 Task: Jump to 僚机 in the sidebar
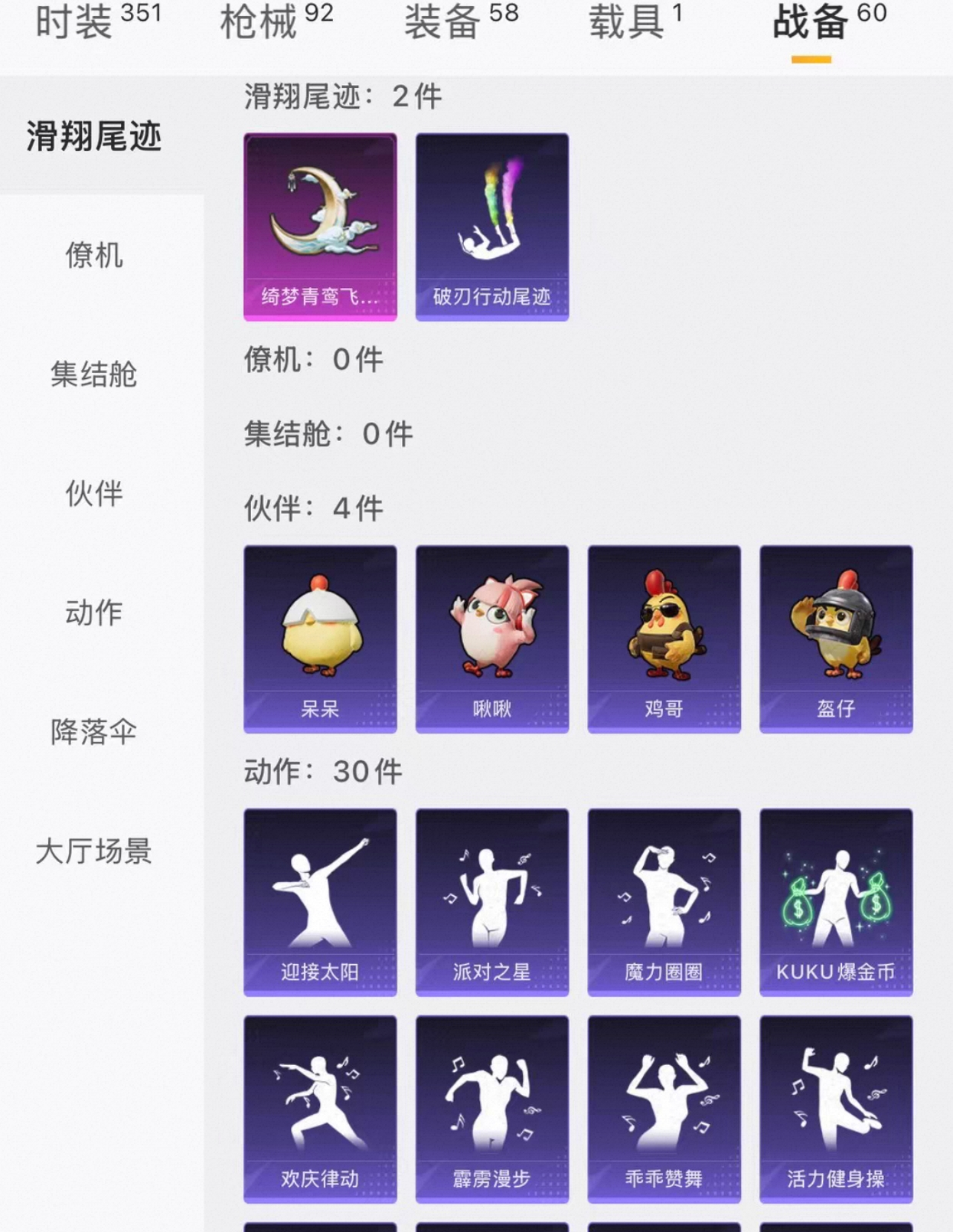coord(93,255)
